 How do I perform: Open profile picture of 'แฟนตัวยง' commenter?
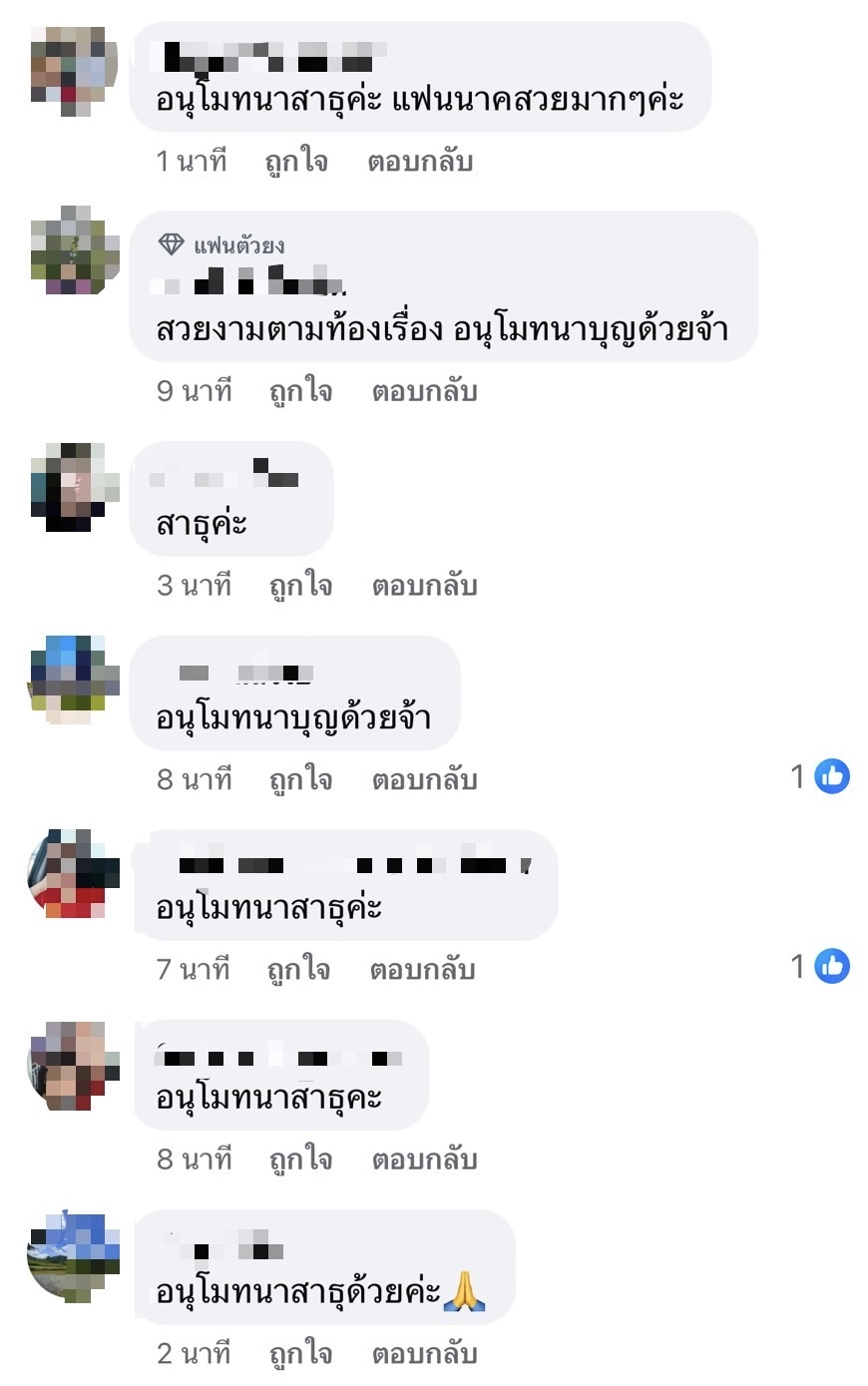(x=75, y=250)
